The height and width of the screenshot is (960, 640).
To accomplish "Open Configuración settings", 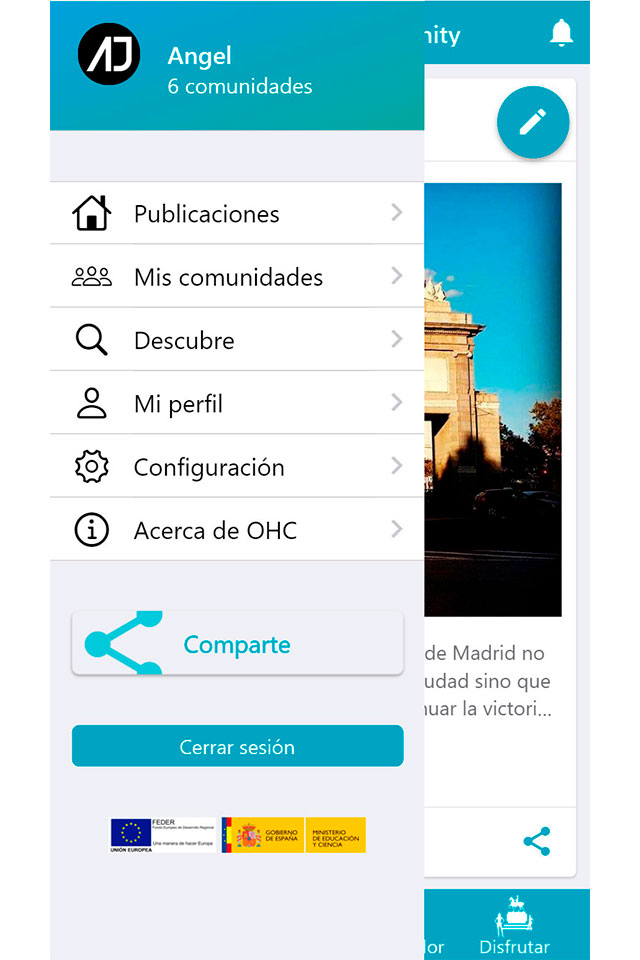I will pos(237,467).
